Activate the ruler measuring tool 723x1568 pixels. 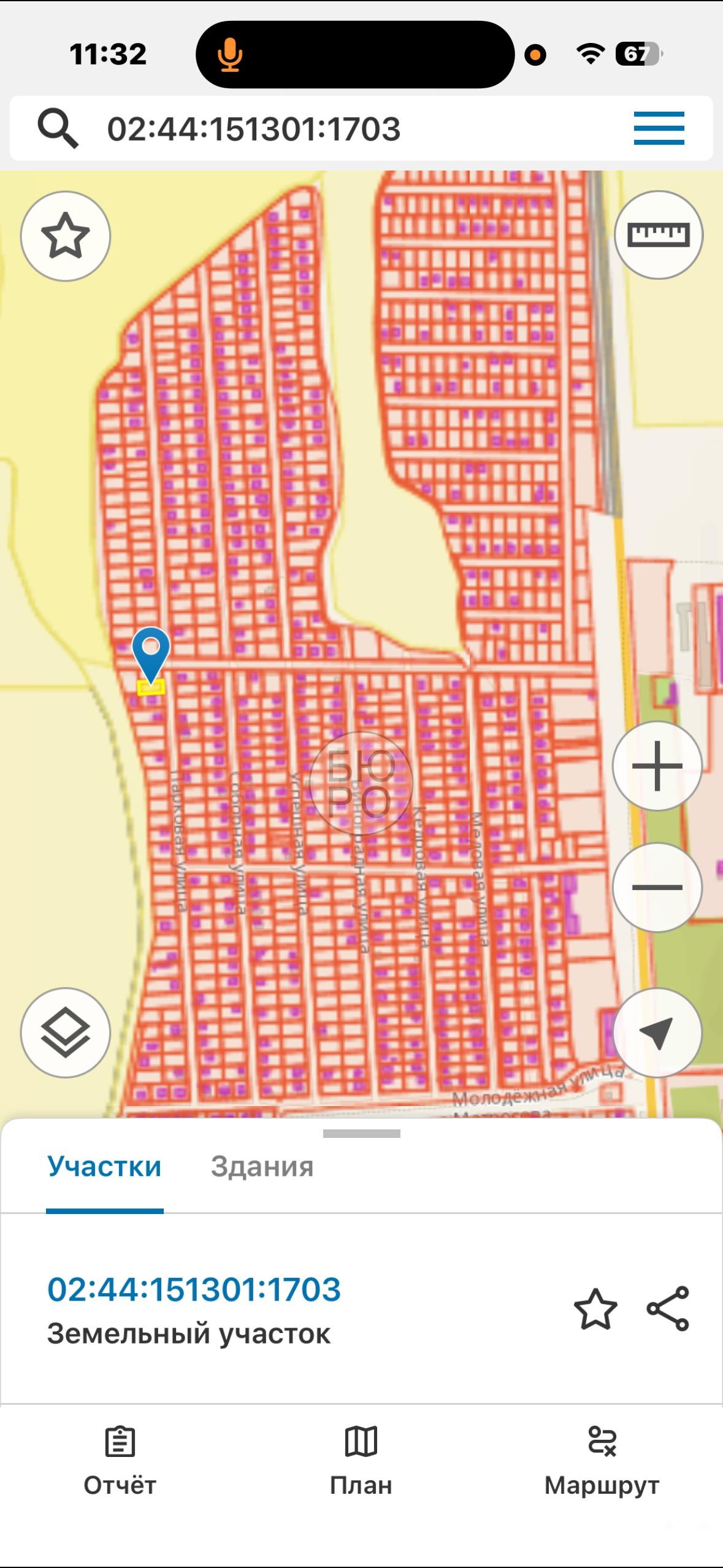pos(659,235)
